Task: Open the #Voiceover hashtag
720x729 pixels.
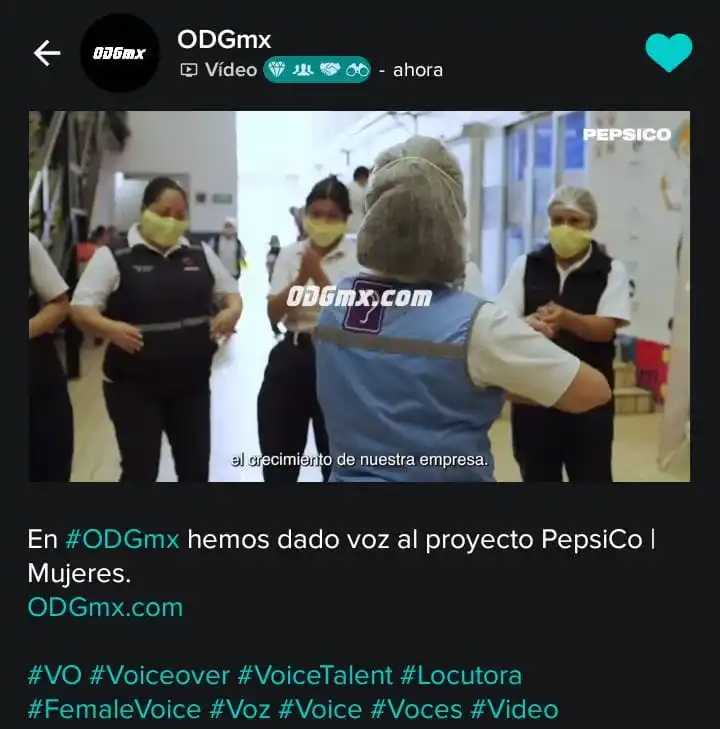Action: 160,675
